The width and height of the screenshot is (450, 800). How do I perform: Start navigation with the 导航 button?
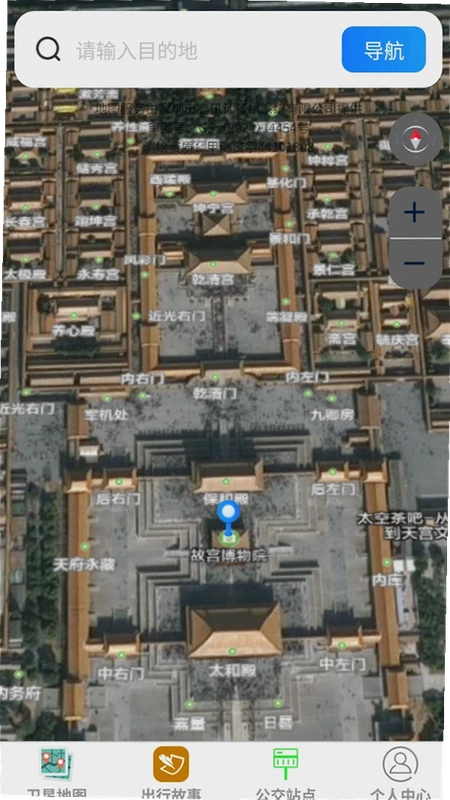pos(384,50)
